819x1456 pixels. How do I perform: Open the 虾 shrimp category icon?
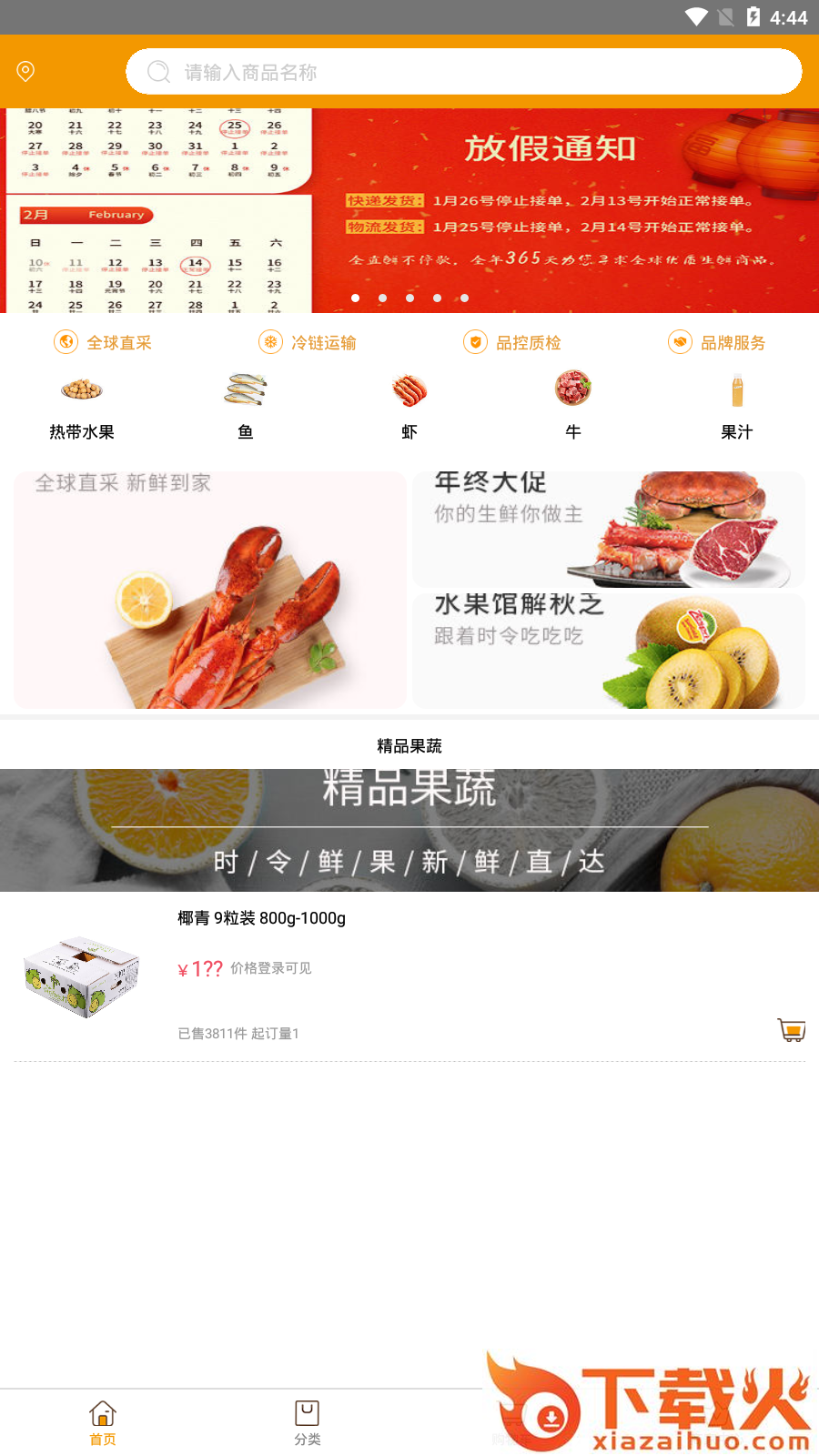[408, 389]
